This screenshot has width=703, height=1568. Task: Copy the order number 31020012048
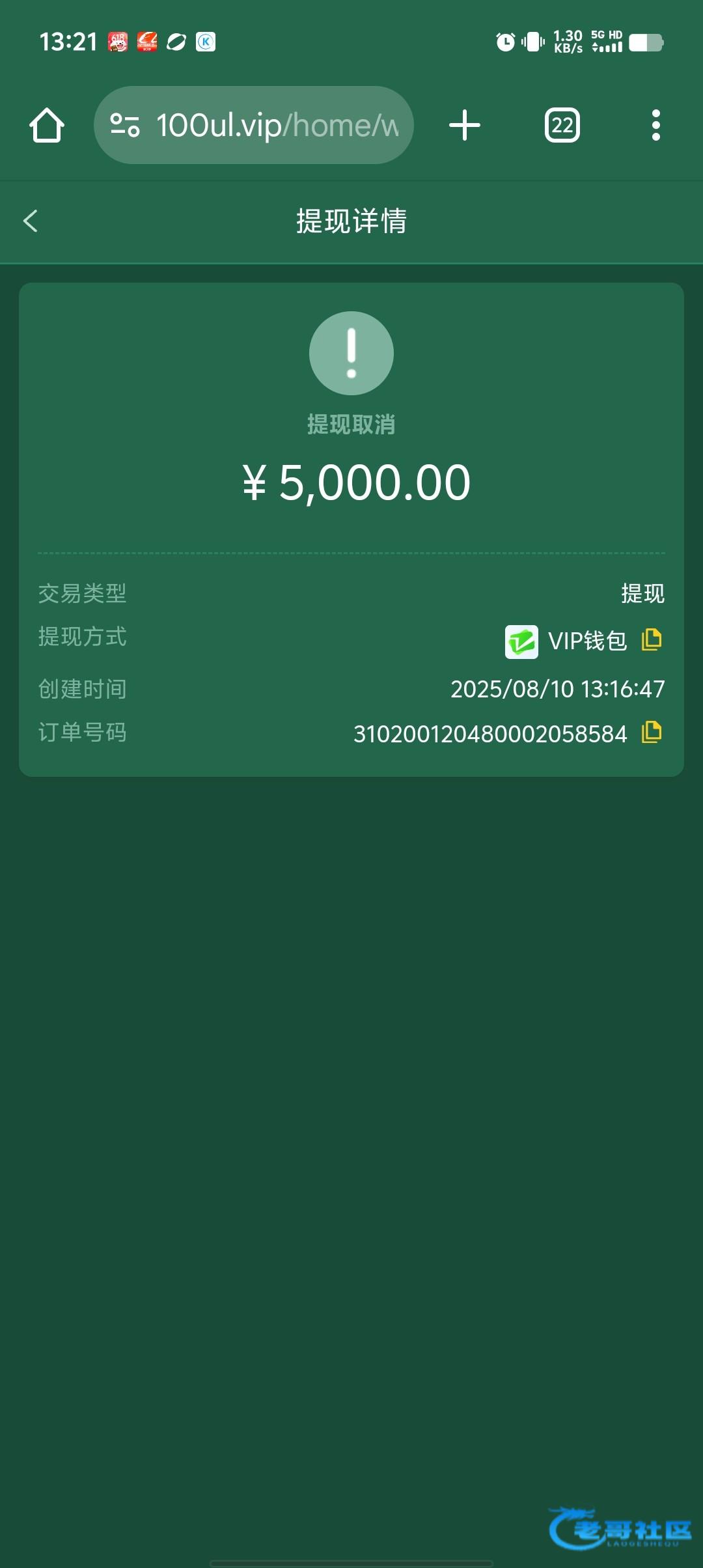click(652, 733)
